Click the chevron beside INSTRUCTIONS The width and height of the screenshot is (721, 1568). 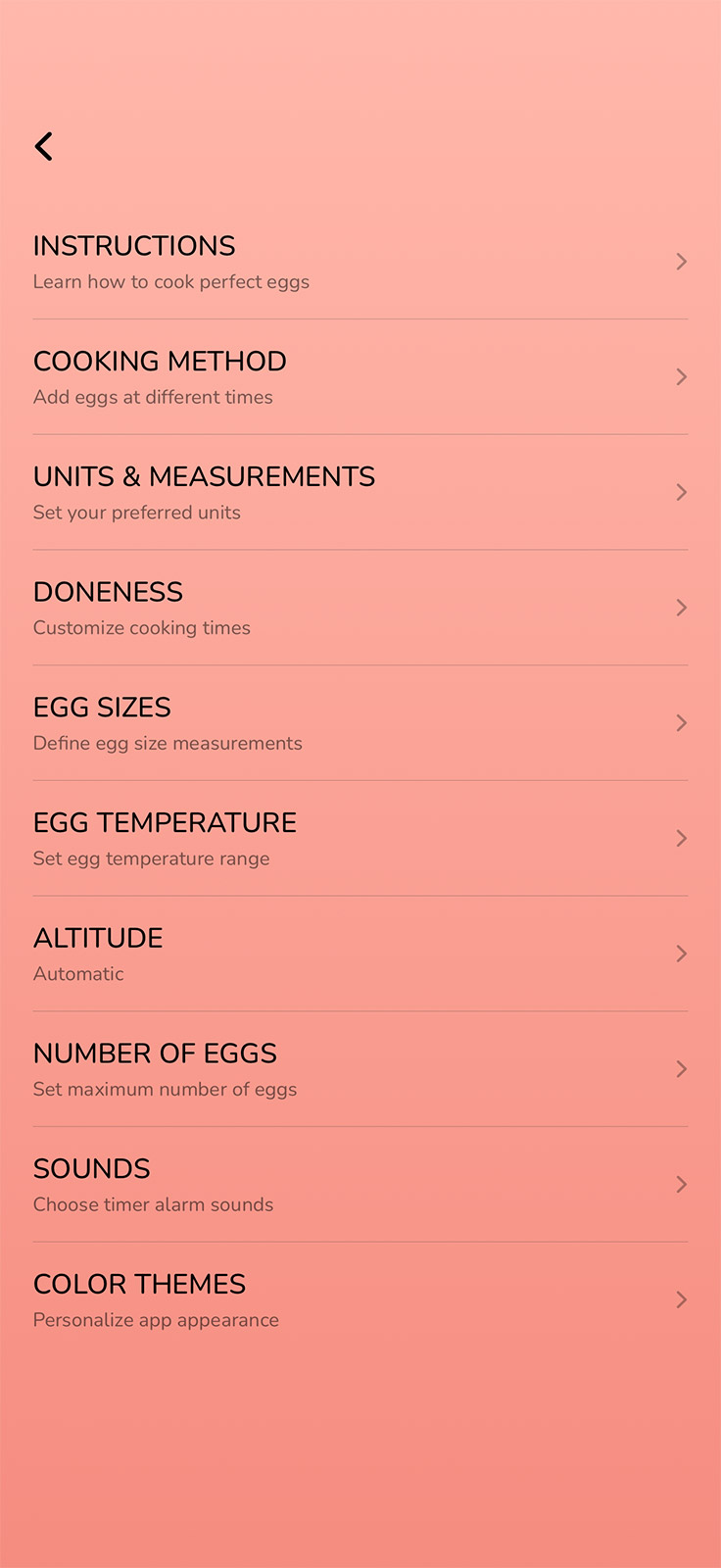(681, 262)
